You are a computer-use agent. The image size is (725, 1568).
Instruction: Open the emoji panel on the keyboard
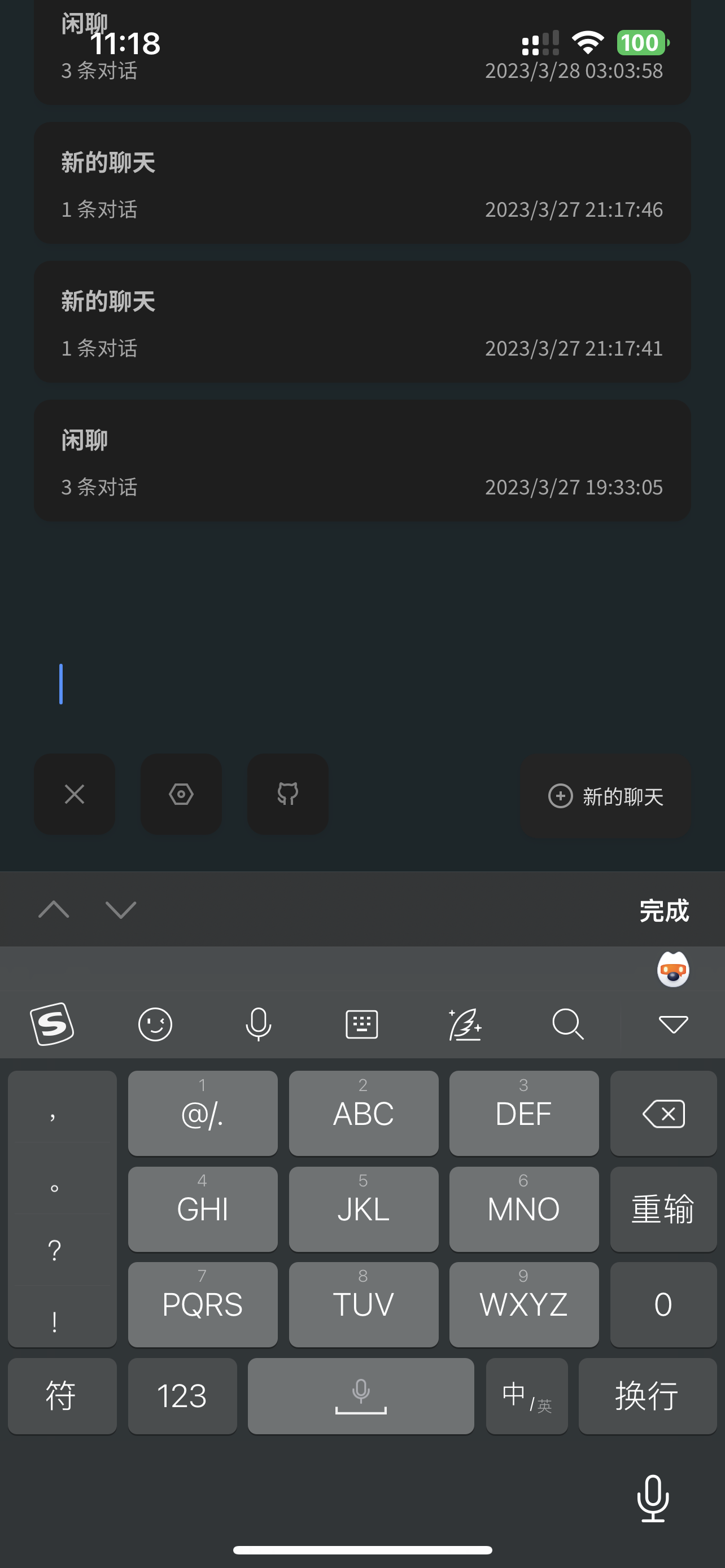[x=155, y=1024]
